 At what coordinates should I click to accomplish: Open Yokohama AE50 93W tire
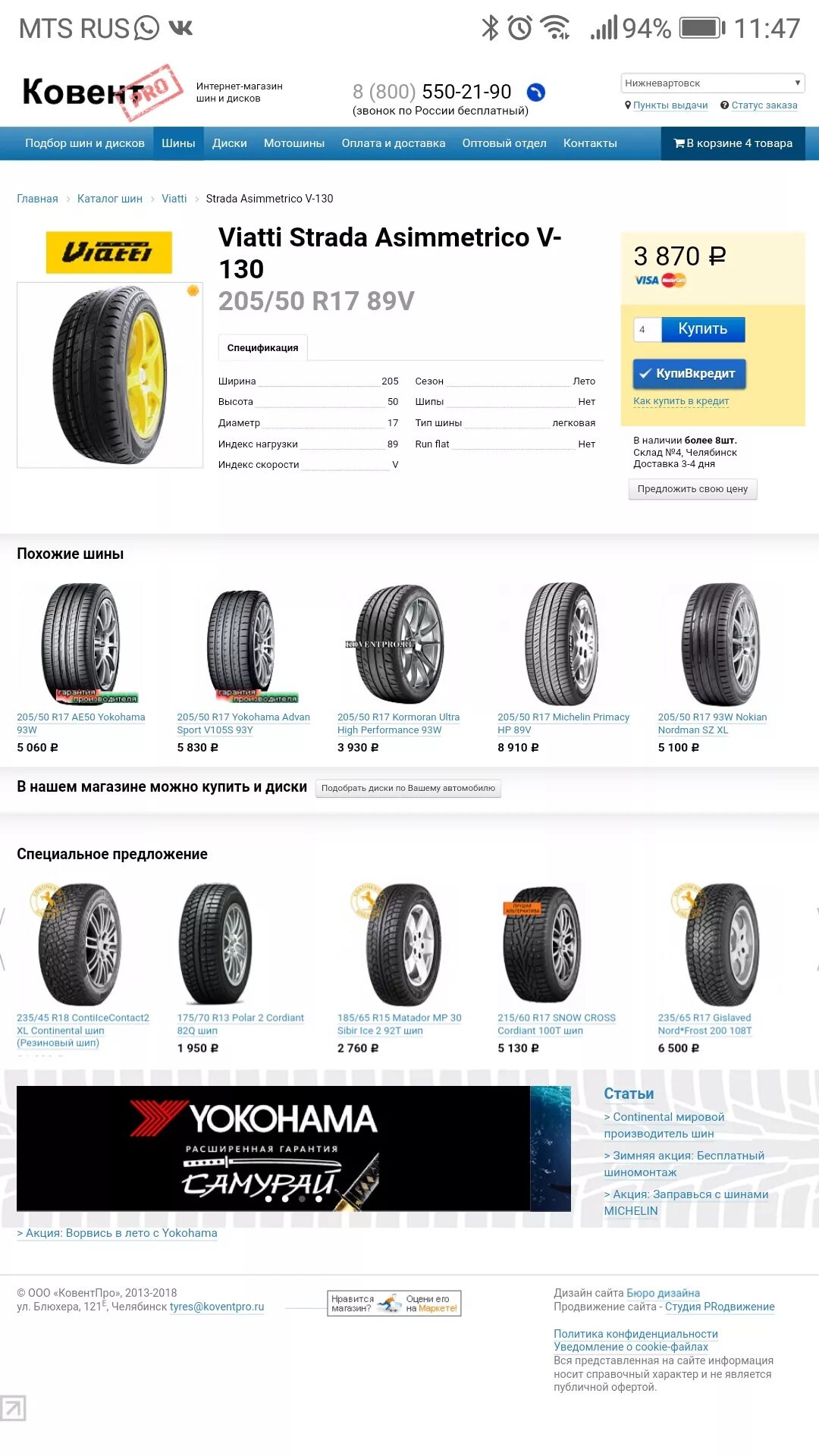80,723
